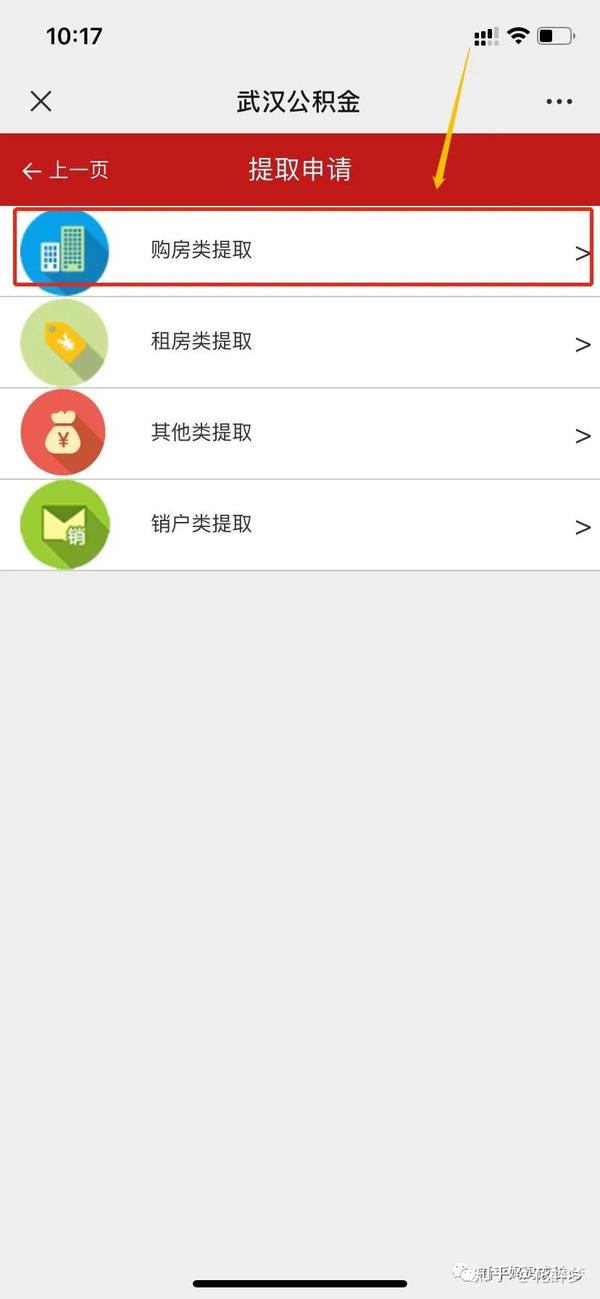This screenshot has height=1299, width=600.
Task: Open the three-dot overflow menu
Action: click(558, 101)
